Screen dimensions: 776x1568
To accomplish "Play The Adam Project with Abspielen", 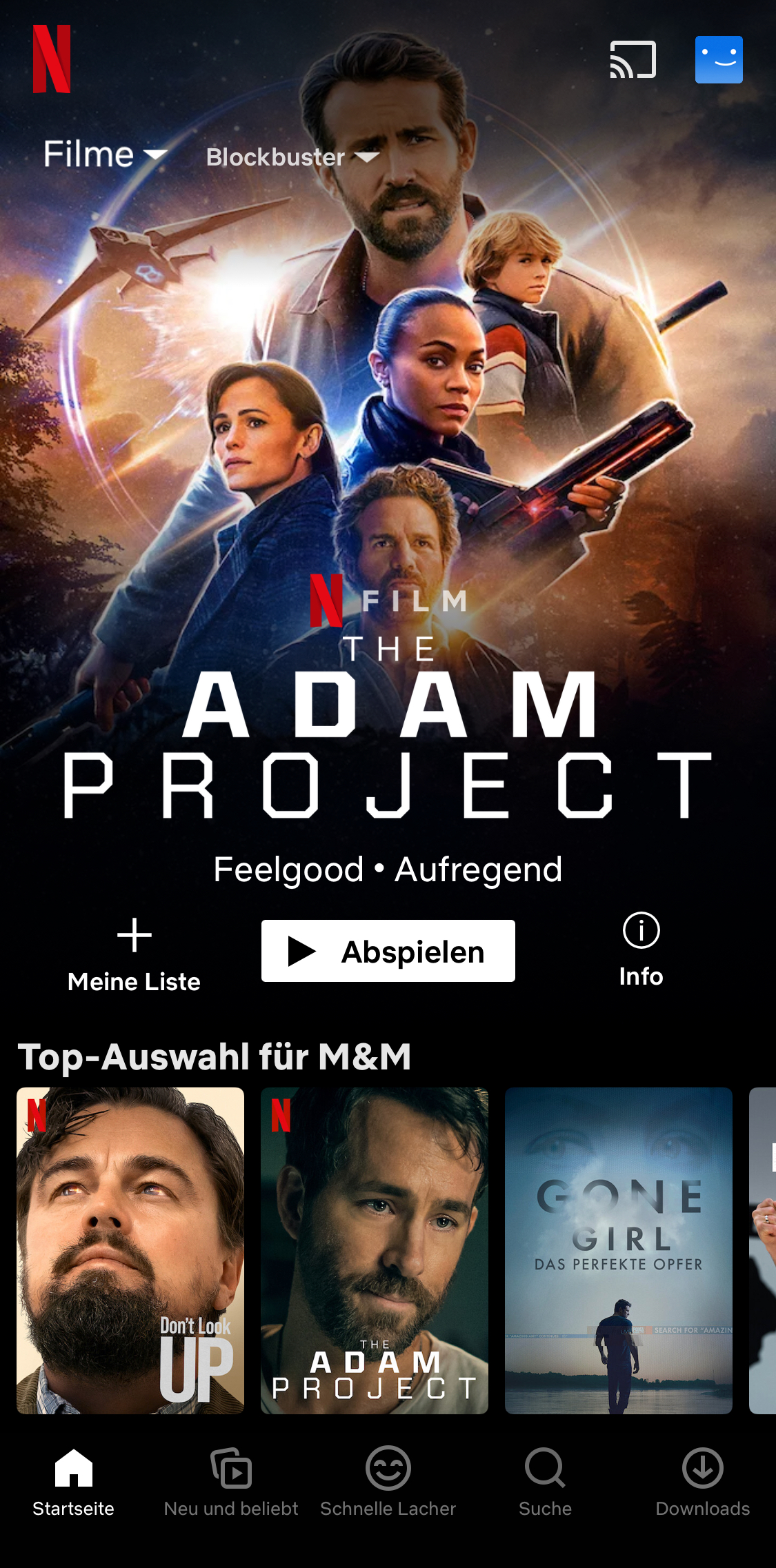I will coord(388,951).
